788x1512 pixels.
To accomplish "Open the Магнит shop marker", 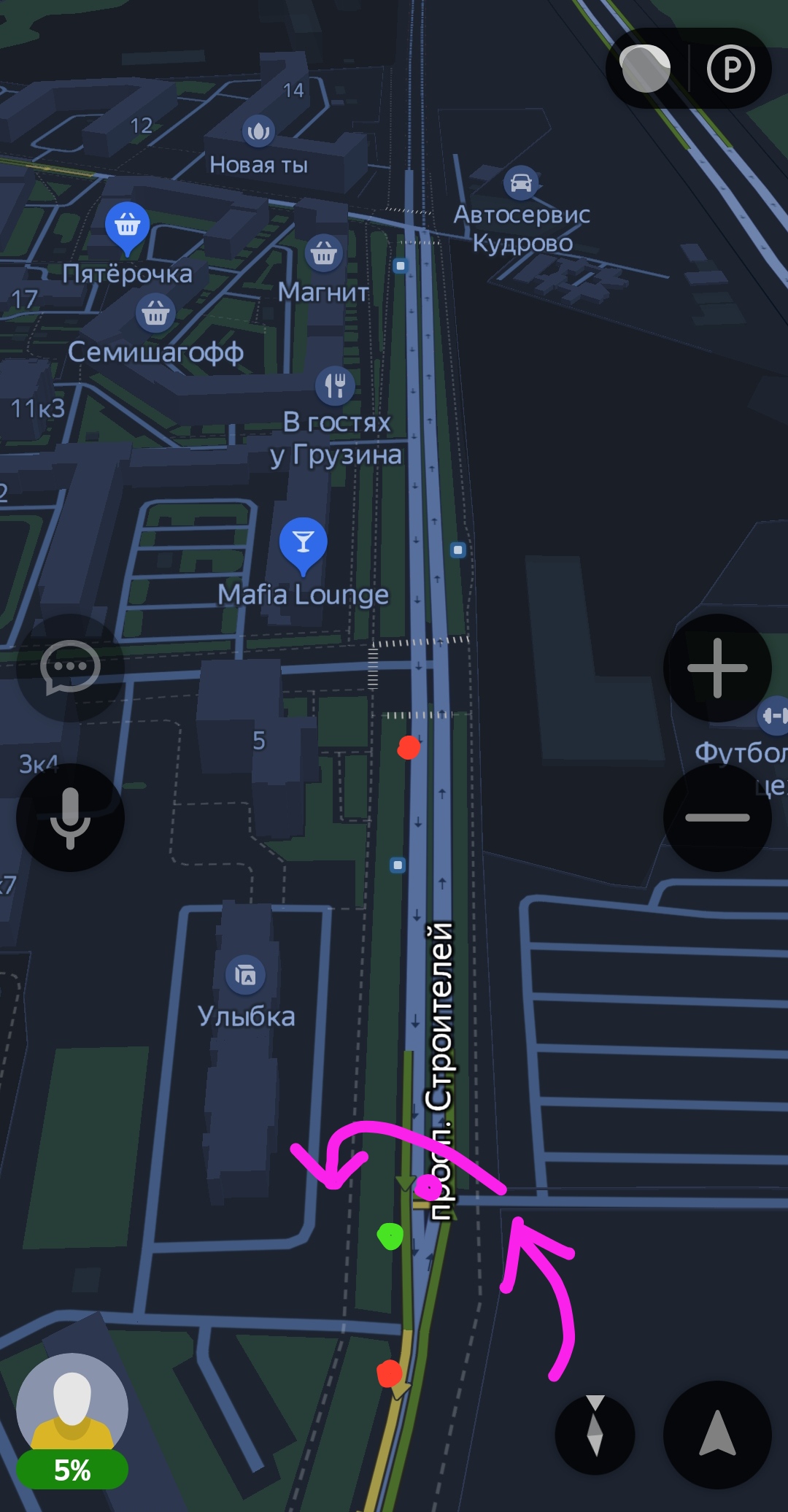I will click(323, 255).
